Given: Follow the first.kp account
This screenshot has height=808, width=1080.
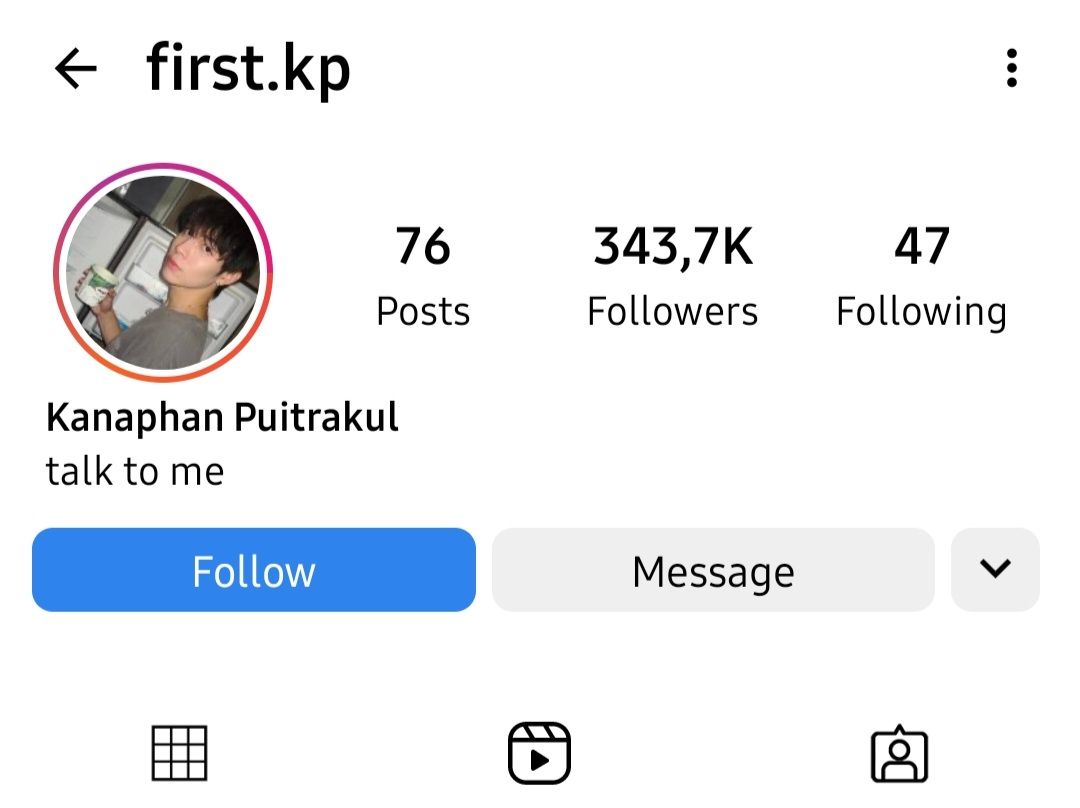Looking at the screenshot, I should 254,570.
